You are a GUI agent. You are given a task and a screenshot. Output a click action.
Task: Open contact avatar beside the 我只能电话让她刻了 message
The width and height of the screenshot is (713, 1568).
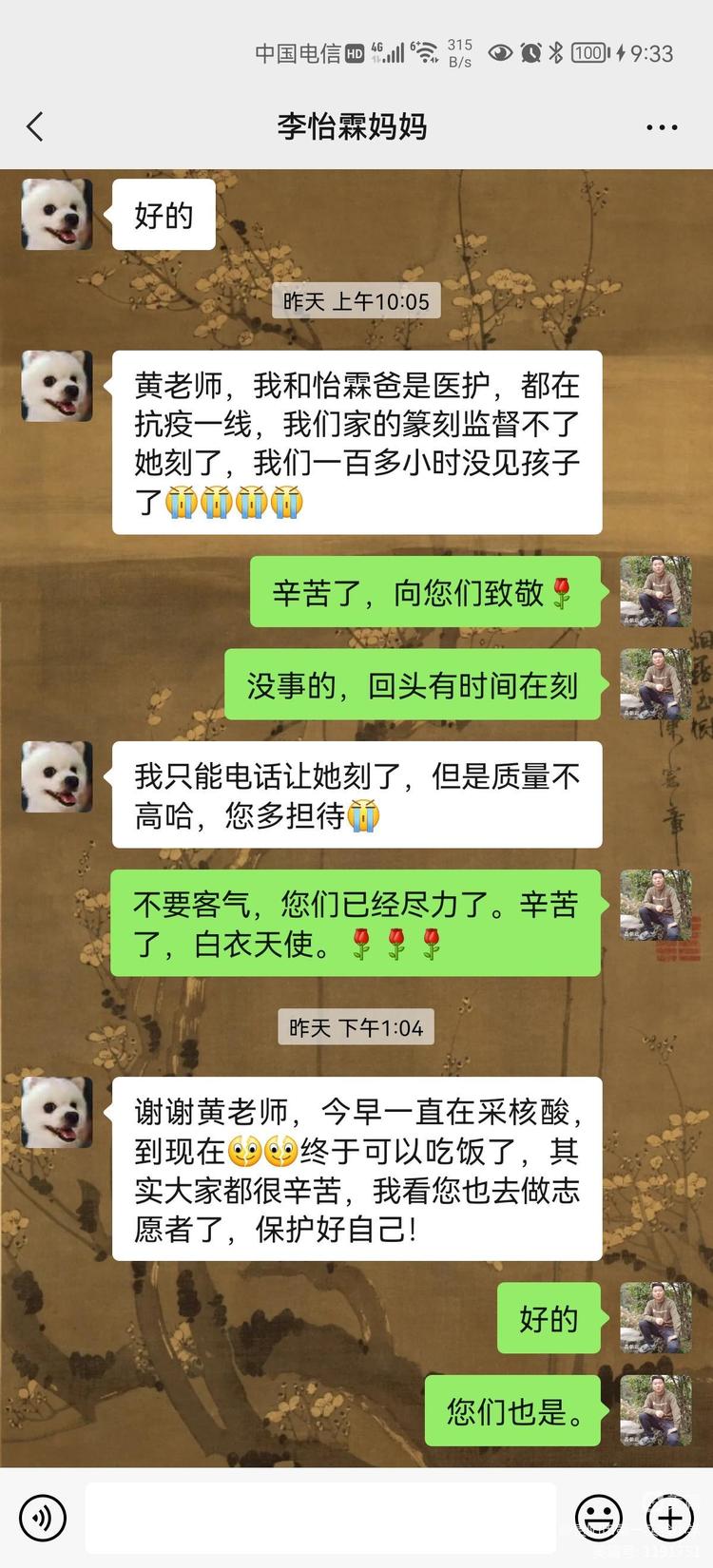[x=57, y=777]
